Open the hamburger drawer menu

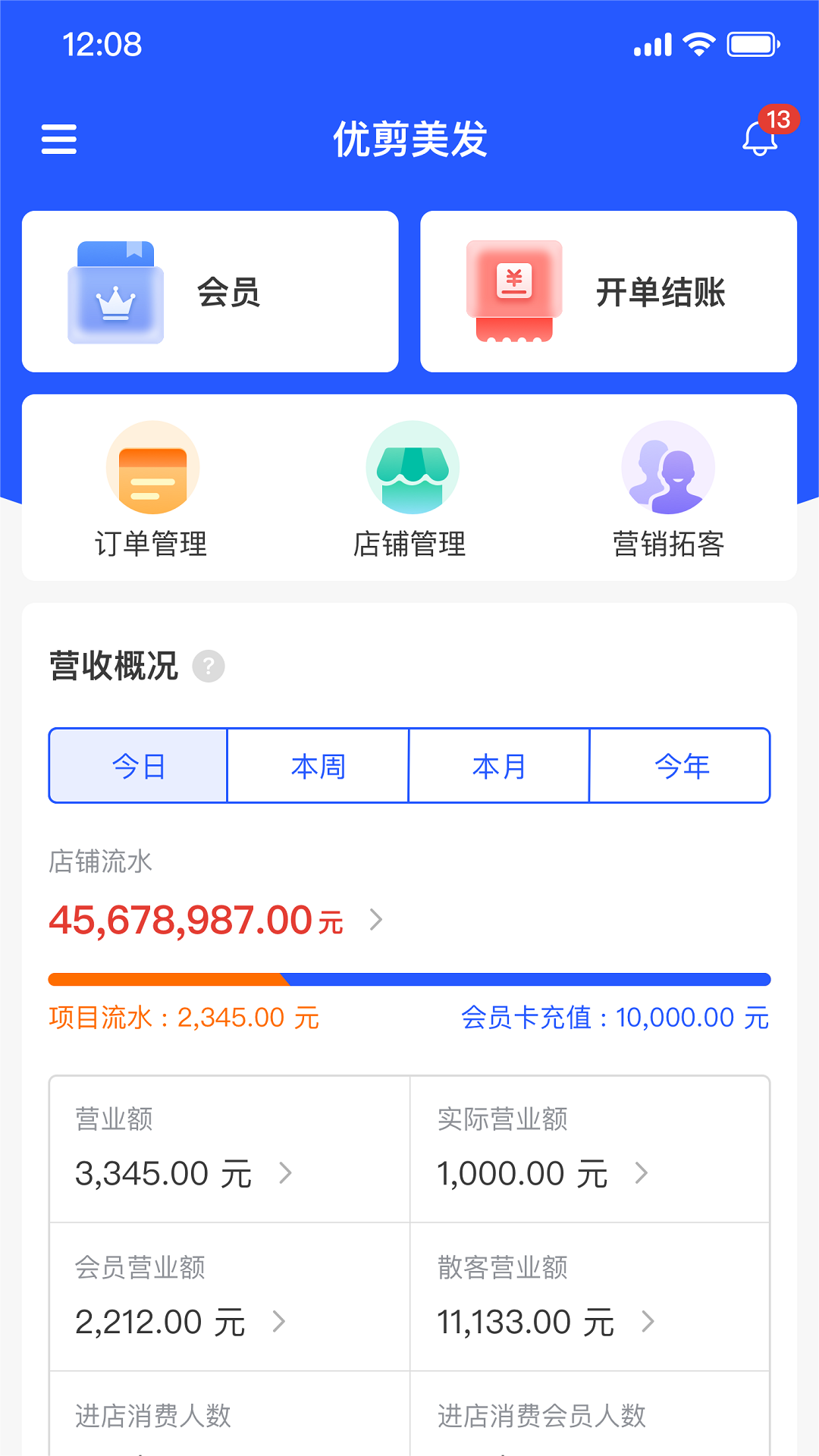58,140
